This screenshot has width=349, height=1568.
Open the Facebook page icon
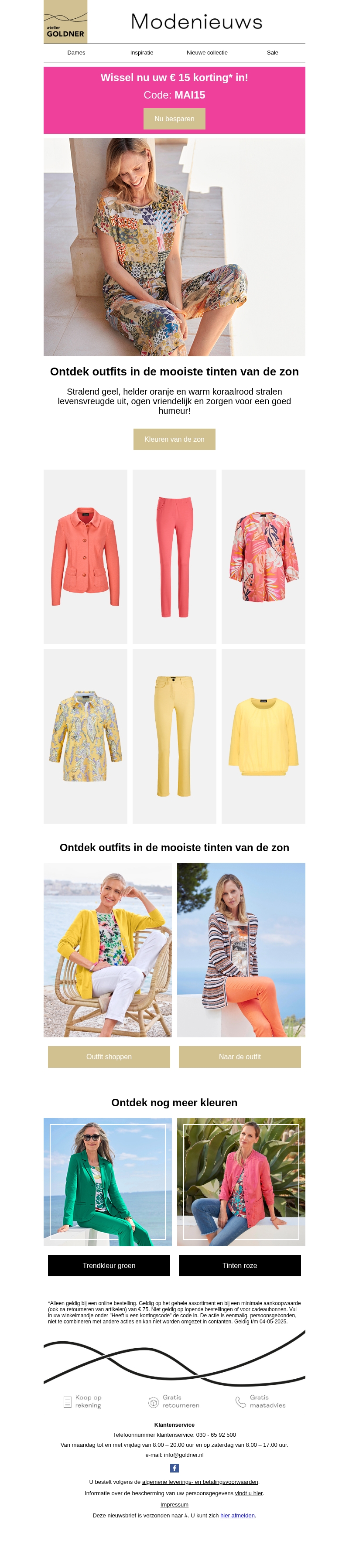(174, 1468)
